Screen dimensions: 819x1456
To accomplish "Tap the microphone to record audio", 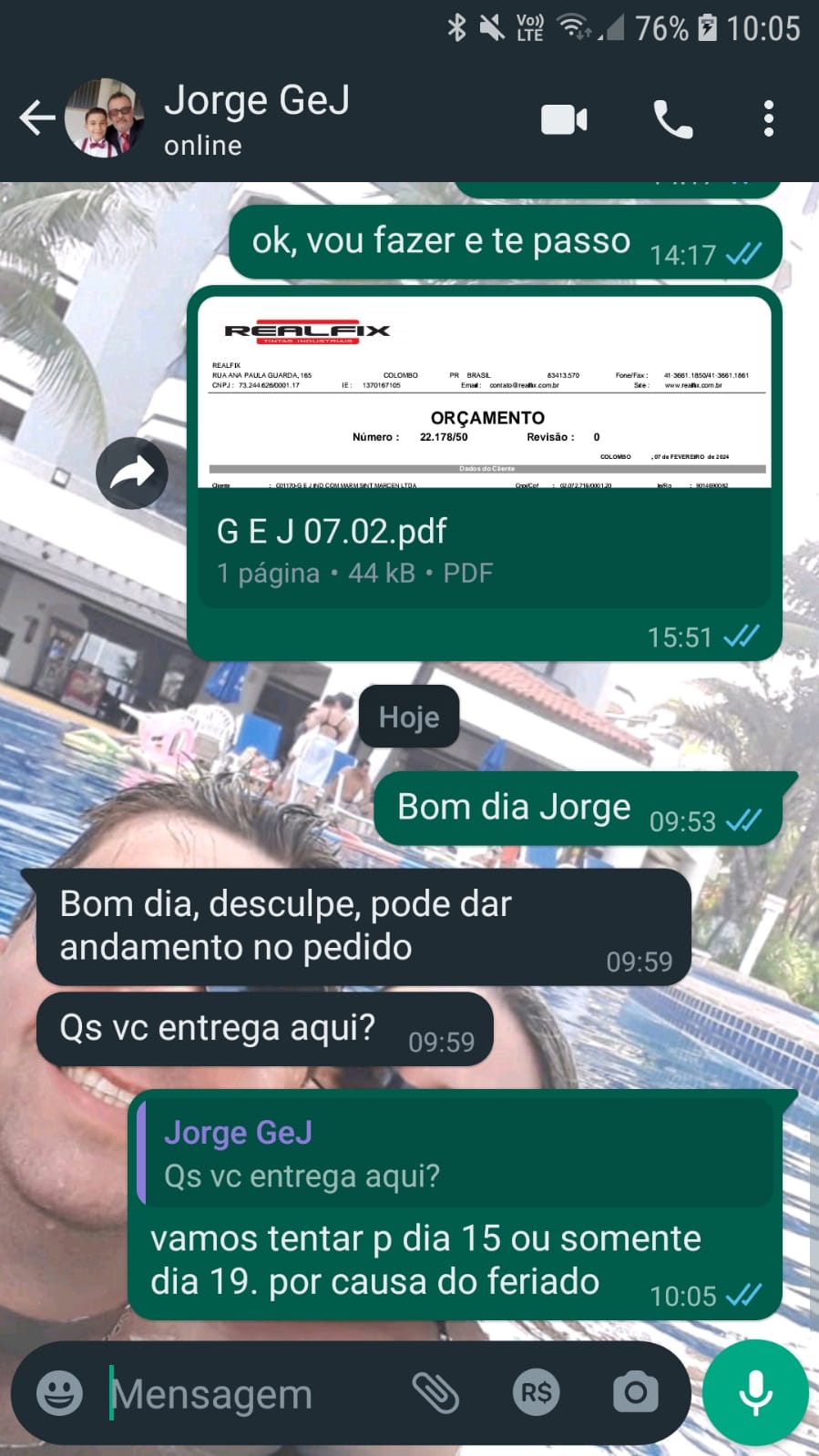I will click(x=755, y=1393).
